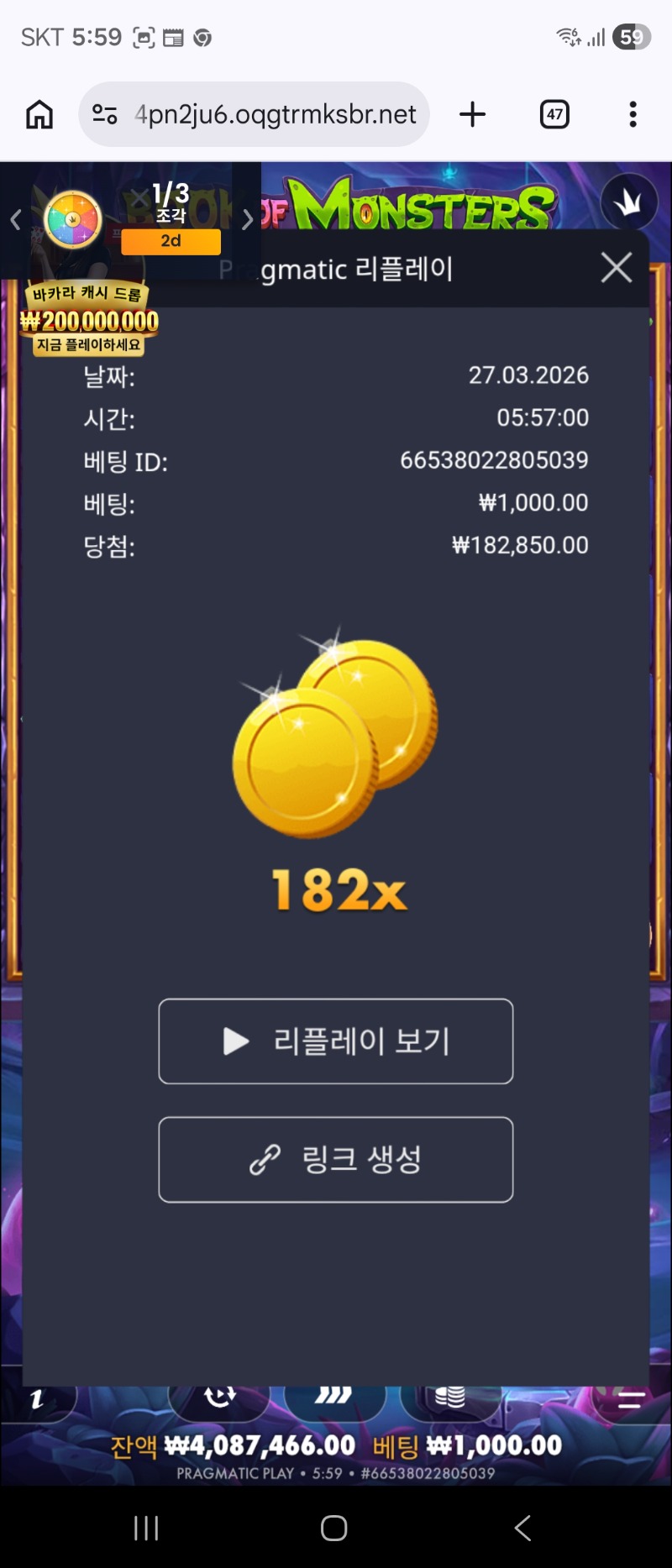Open the browser overflow menu
Image resolution: width=672 pixels, height=1568 pixels.
coord(633,114)
